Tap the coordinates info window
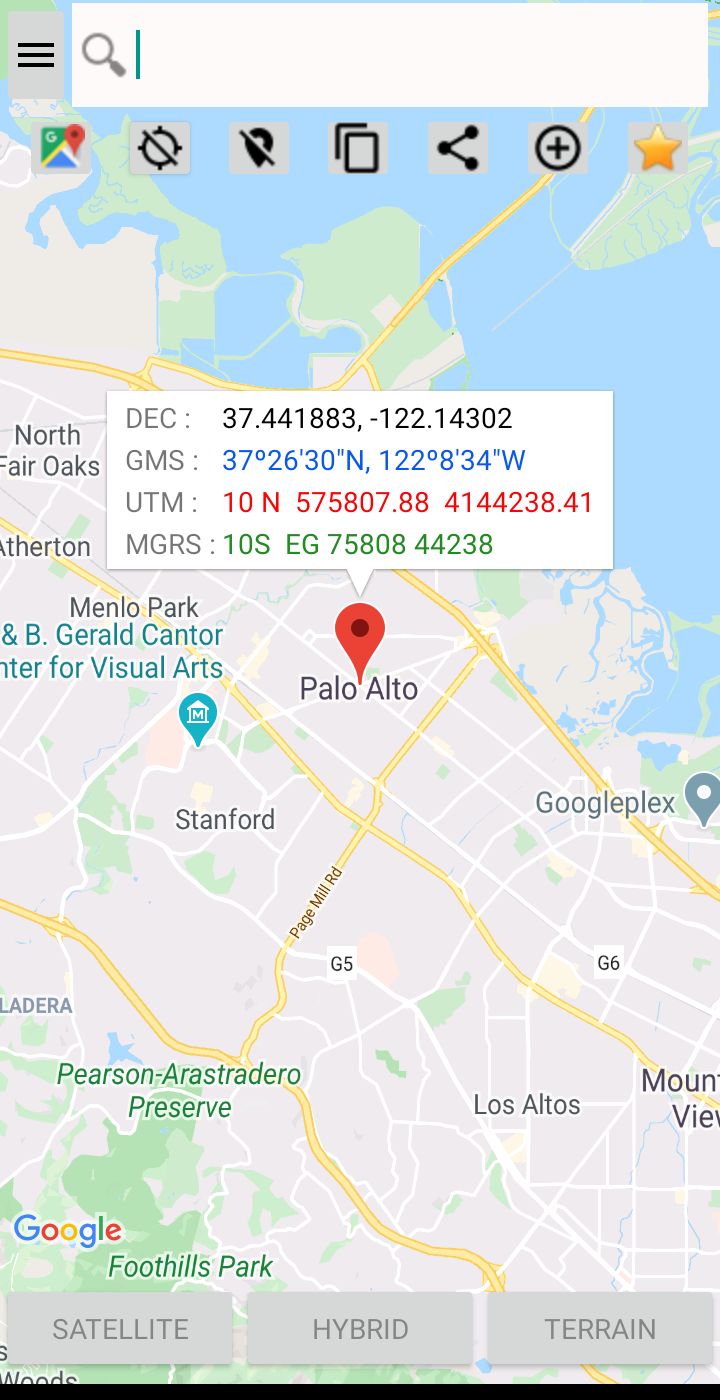The image size is (720, 1400). 360,481
